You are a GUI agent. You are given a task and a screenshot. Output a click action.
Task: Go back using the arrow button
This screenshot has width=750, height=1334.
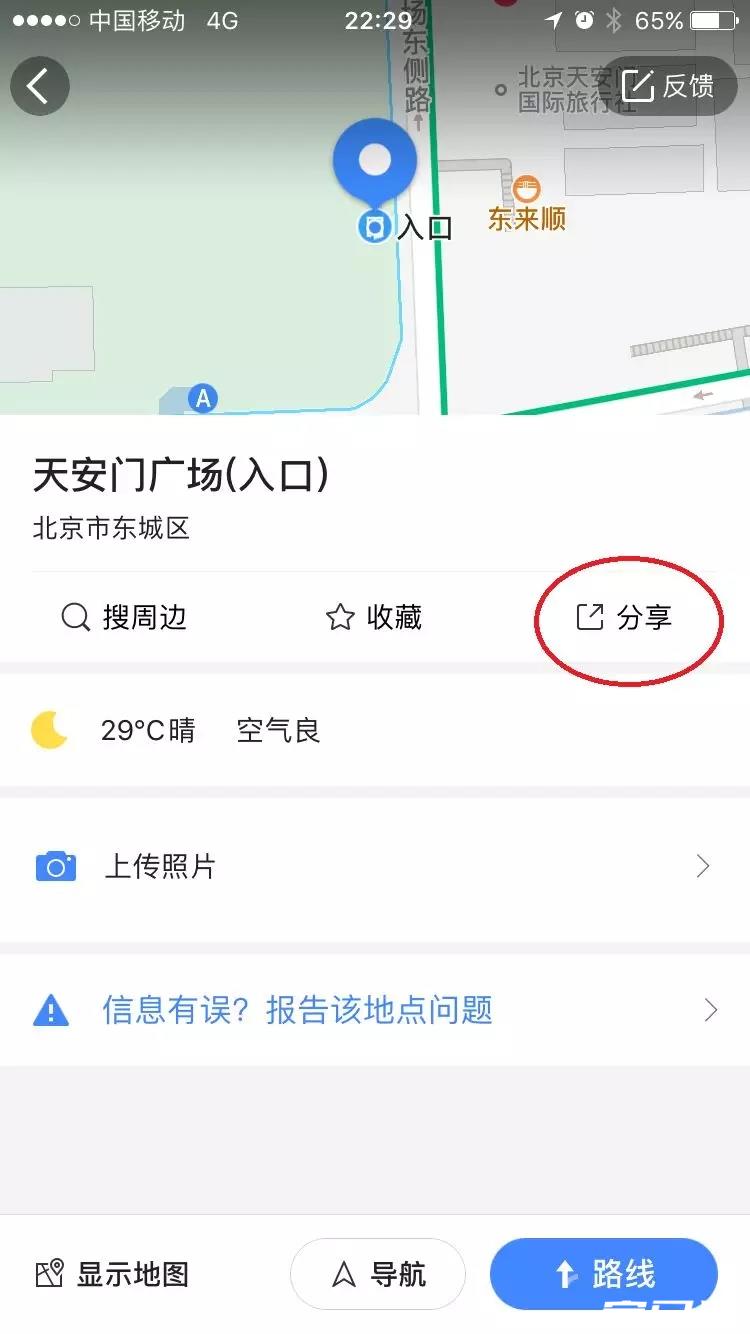coord(40,86)
